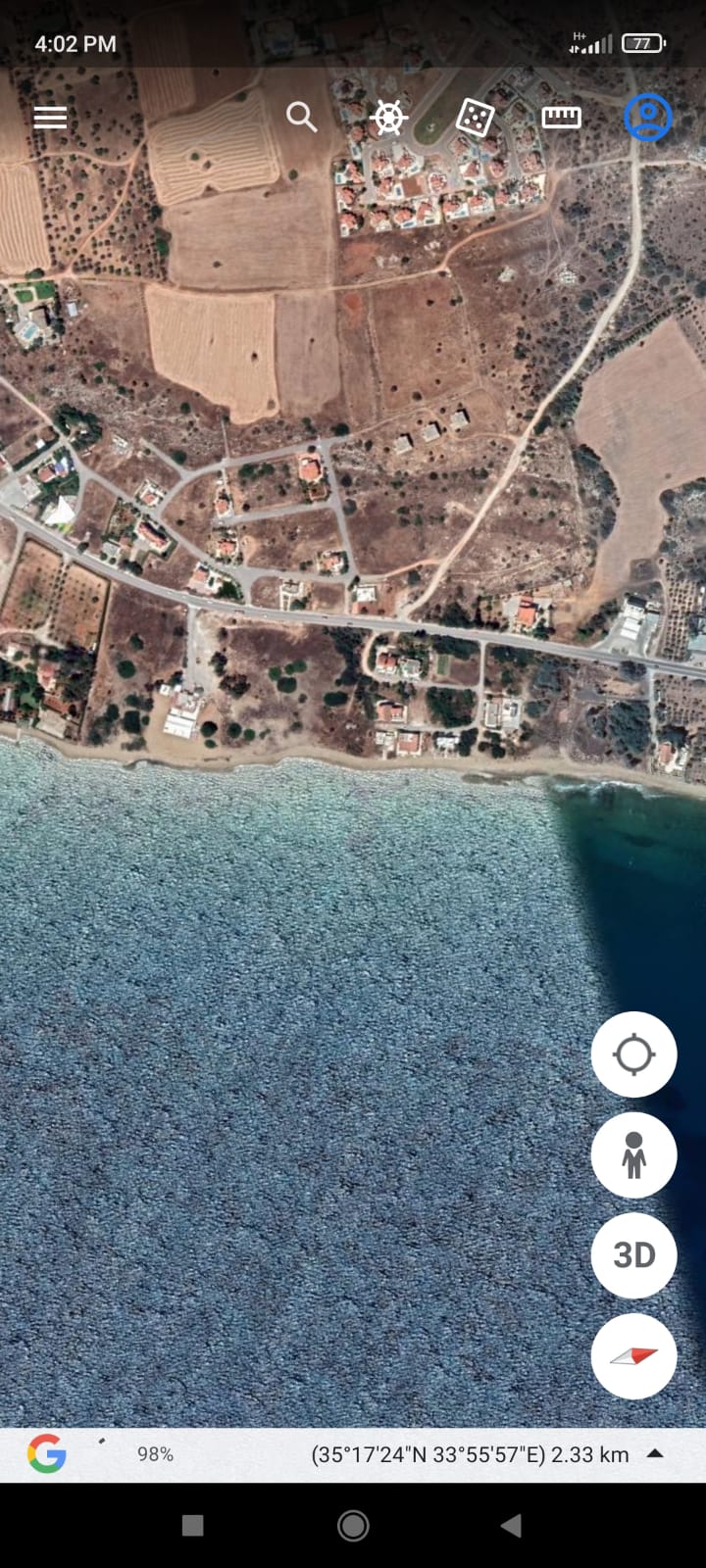Open the account profile icon
The height and width of the screenshot is (1568, 706).
pyautogui.click(x=647, y=118)
